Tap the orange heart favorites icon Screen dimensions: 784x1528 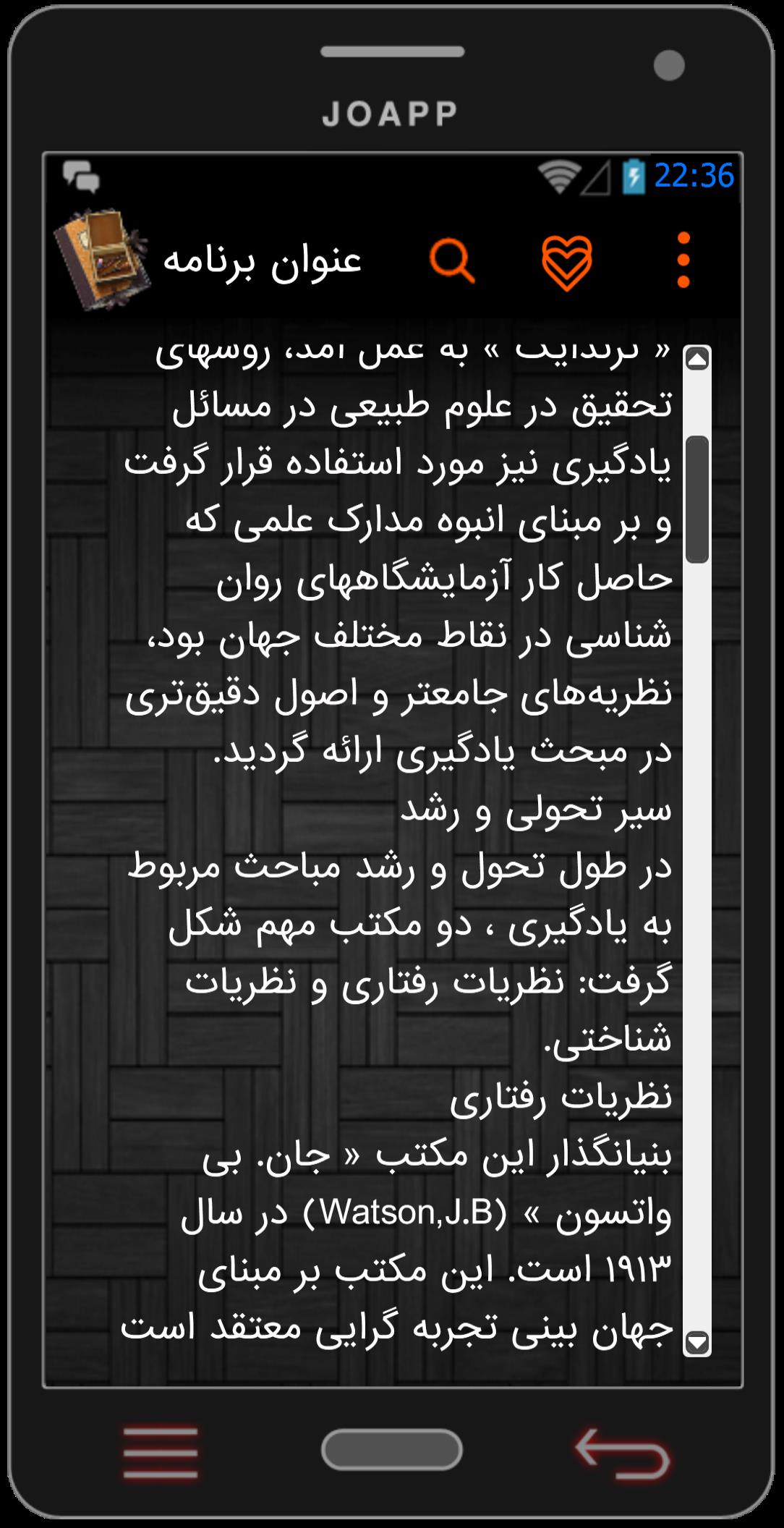pyautogui.click(x=567, y=261)
